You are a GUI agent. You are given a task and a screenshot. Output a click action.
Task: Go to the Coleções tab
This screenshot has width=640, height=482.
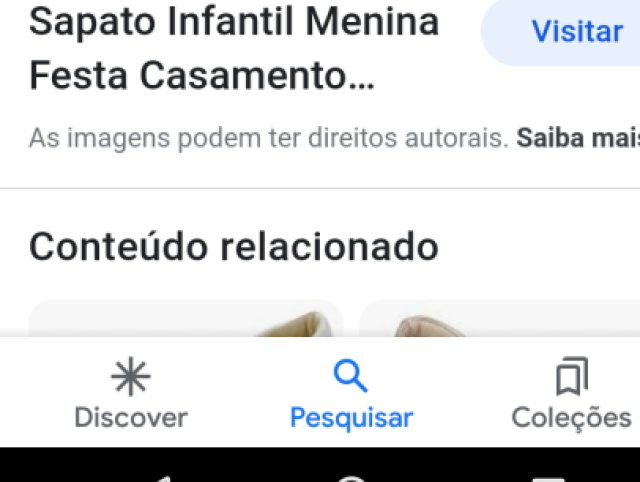[x=571, y=395]
